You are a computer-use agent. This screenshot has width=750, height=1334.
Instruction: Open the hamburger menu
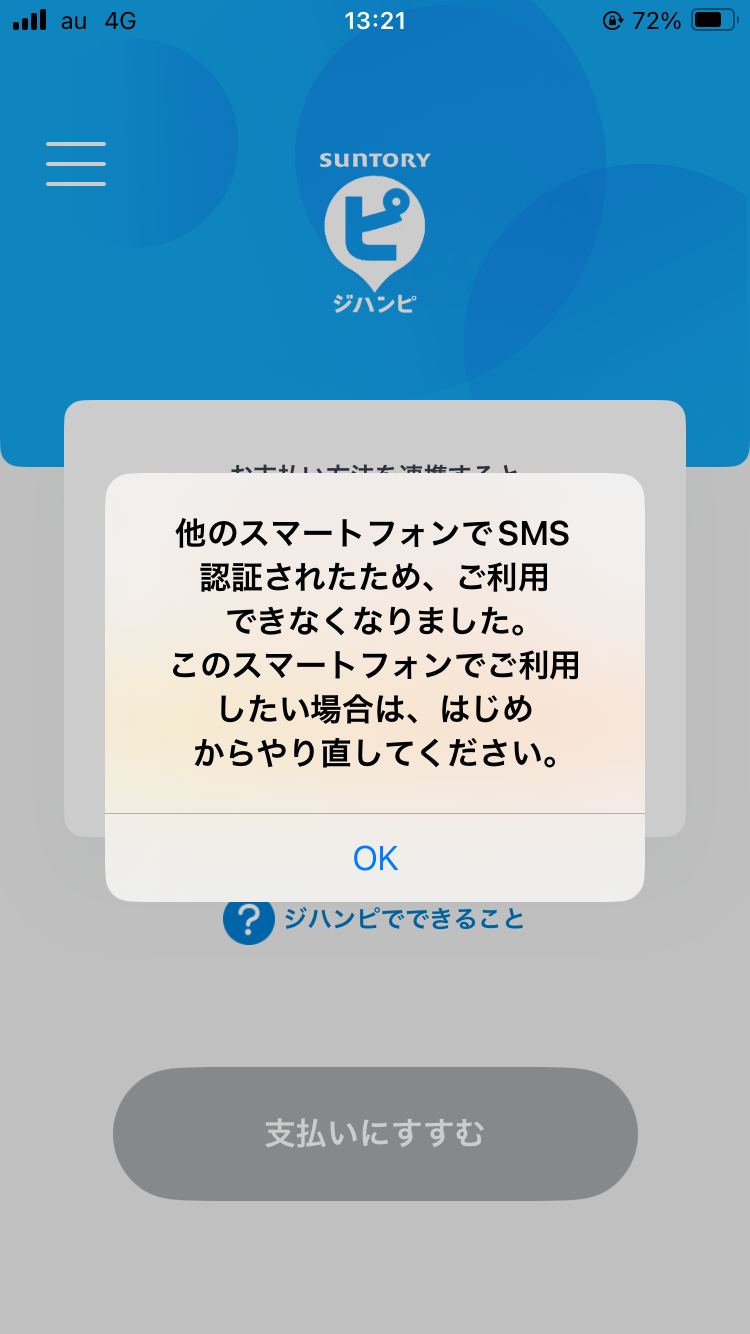tap(76, 164)
